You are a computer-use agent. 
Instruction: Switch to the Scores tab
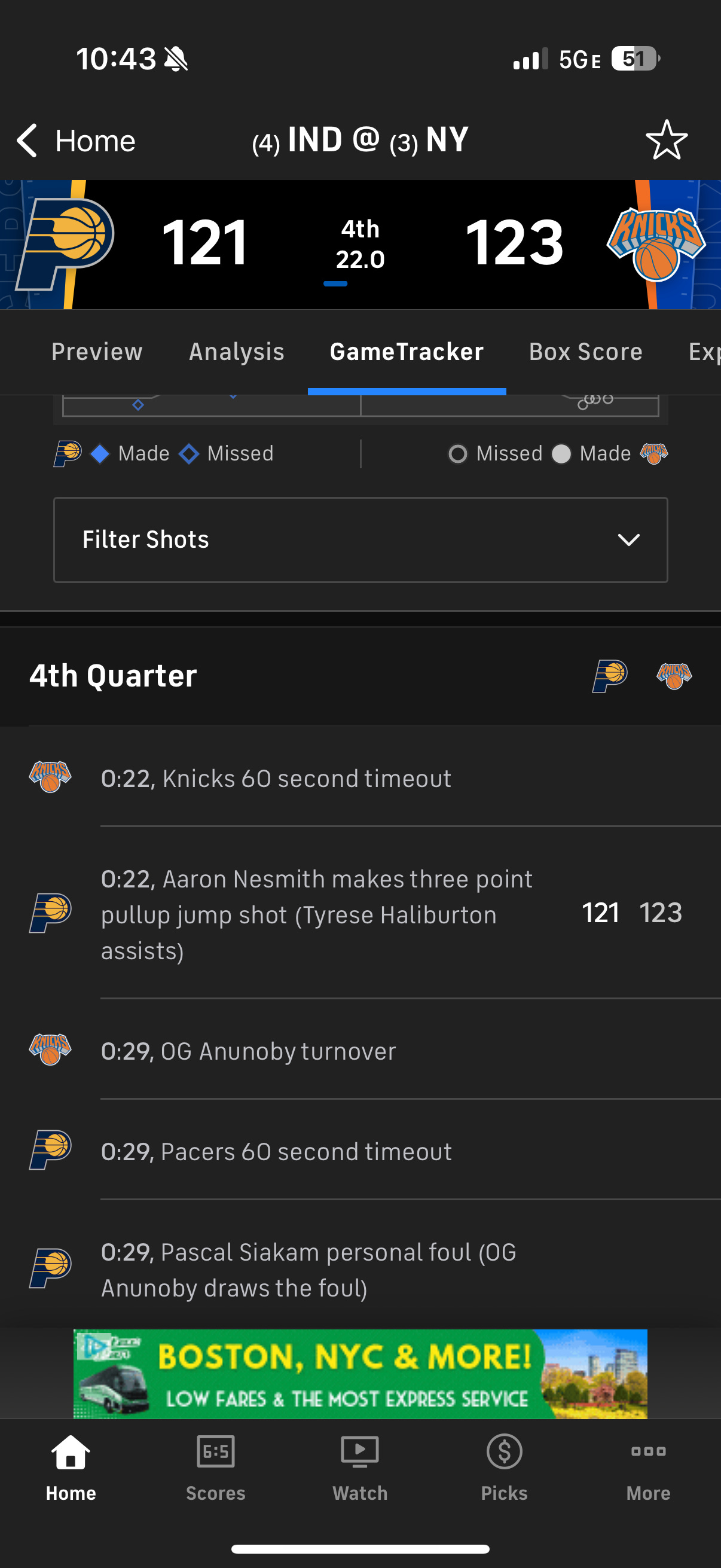(x=215, y=1468)
